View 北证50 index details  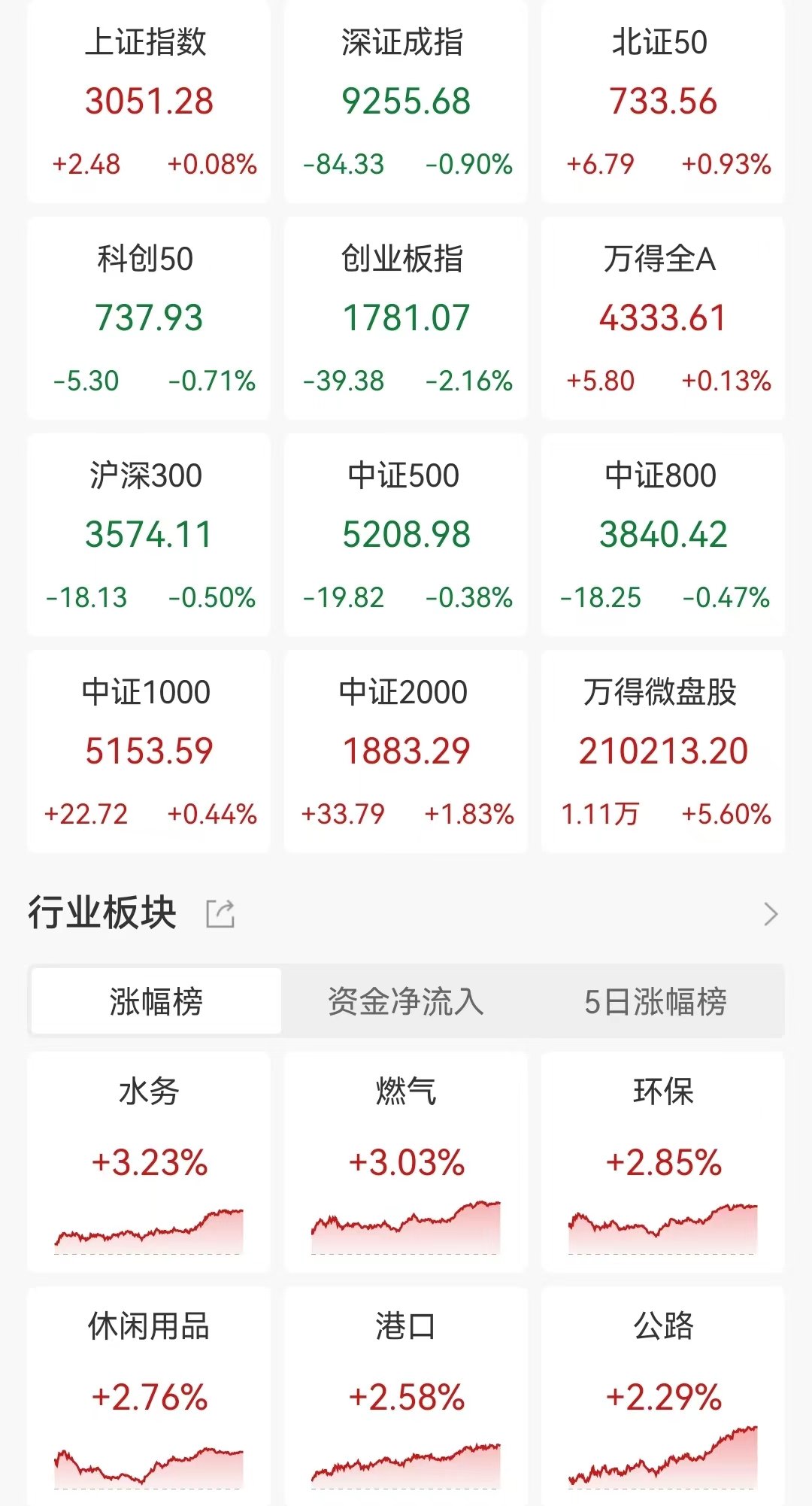coord(662,102)
